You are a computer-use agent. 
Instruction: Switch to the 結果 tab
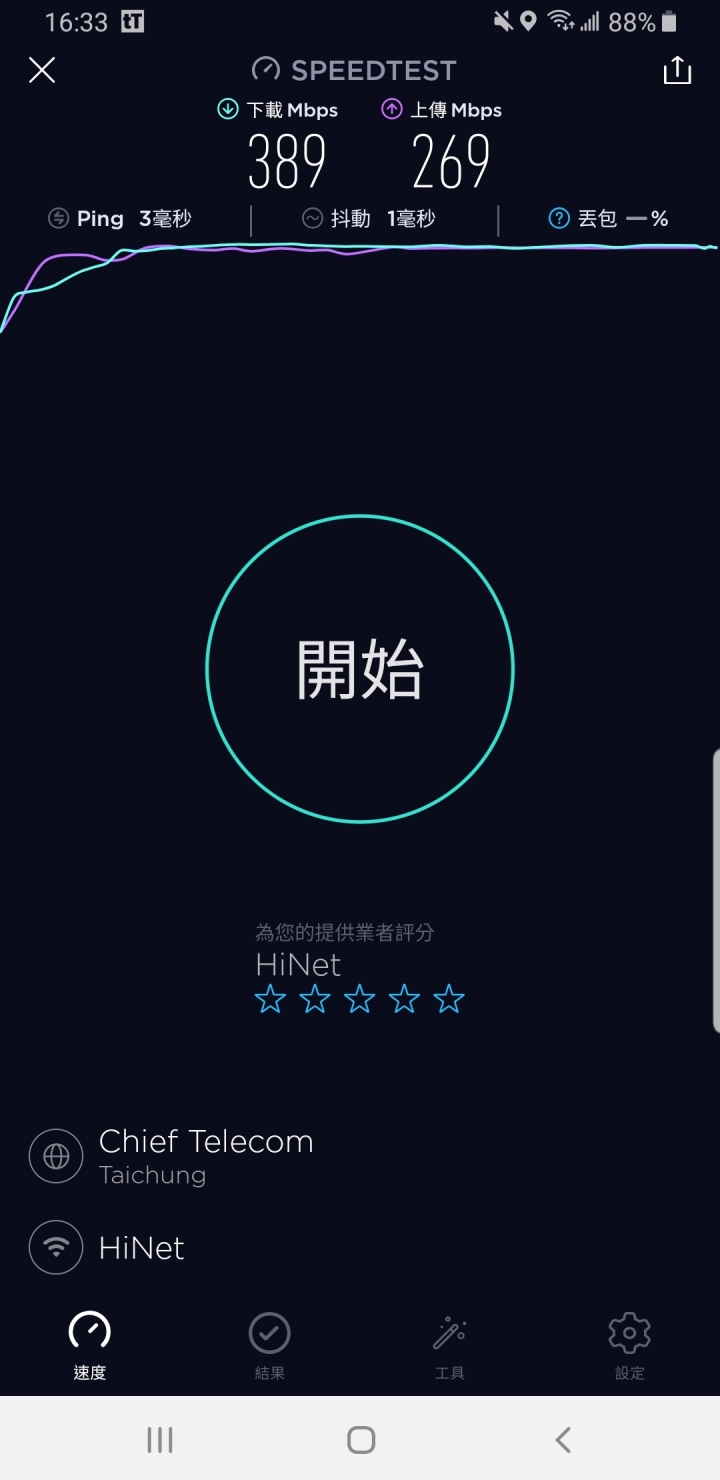tap(270, 1346)
